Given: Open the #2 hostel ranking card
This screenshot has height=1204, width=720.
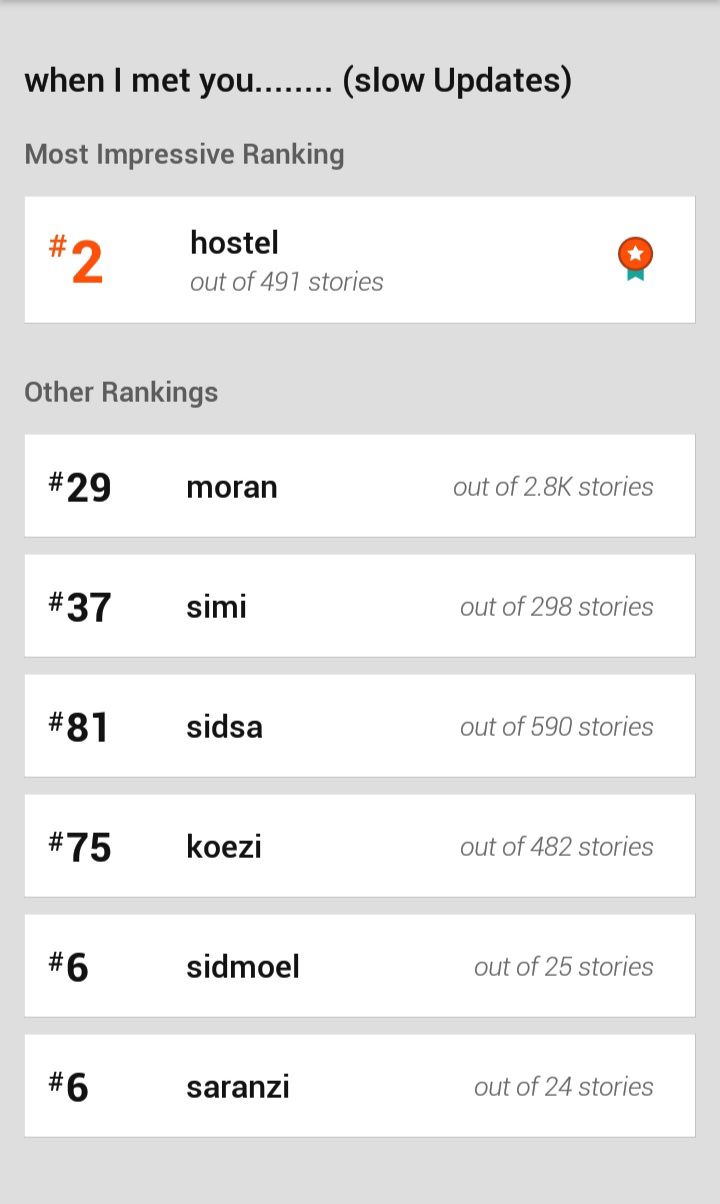Looking at the screenshot, I should [x=360, y=260].
